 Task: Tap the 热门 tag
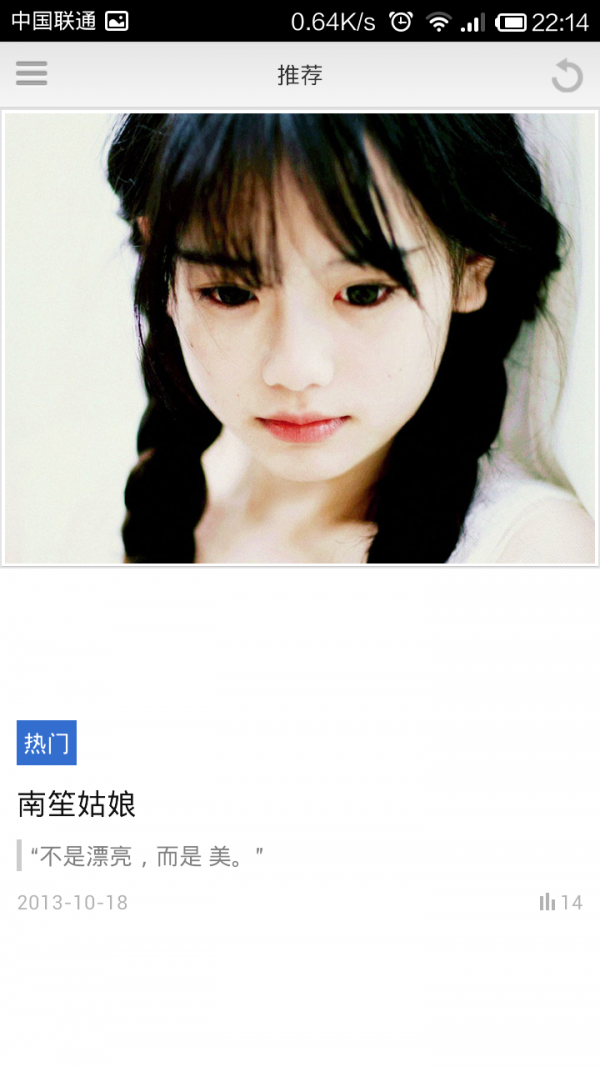coord(46,743)
